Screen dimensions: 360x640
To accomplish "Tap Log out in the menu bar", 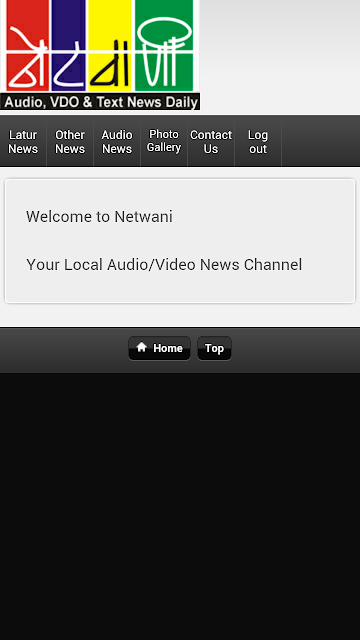I will point(258,142).
